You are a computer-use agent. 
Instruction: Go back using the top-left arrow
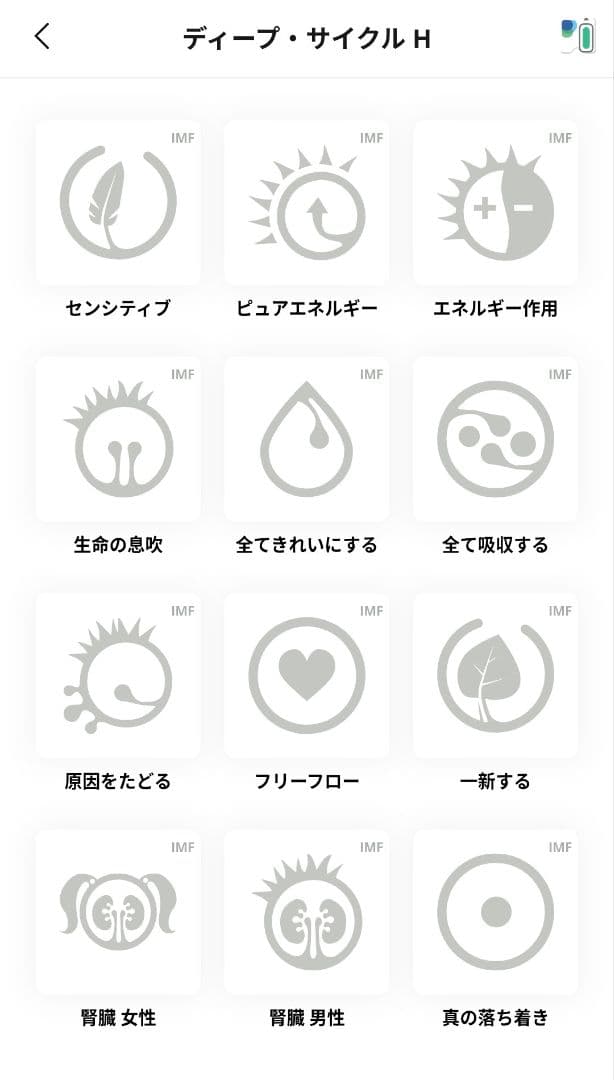[x=42, y=37]
